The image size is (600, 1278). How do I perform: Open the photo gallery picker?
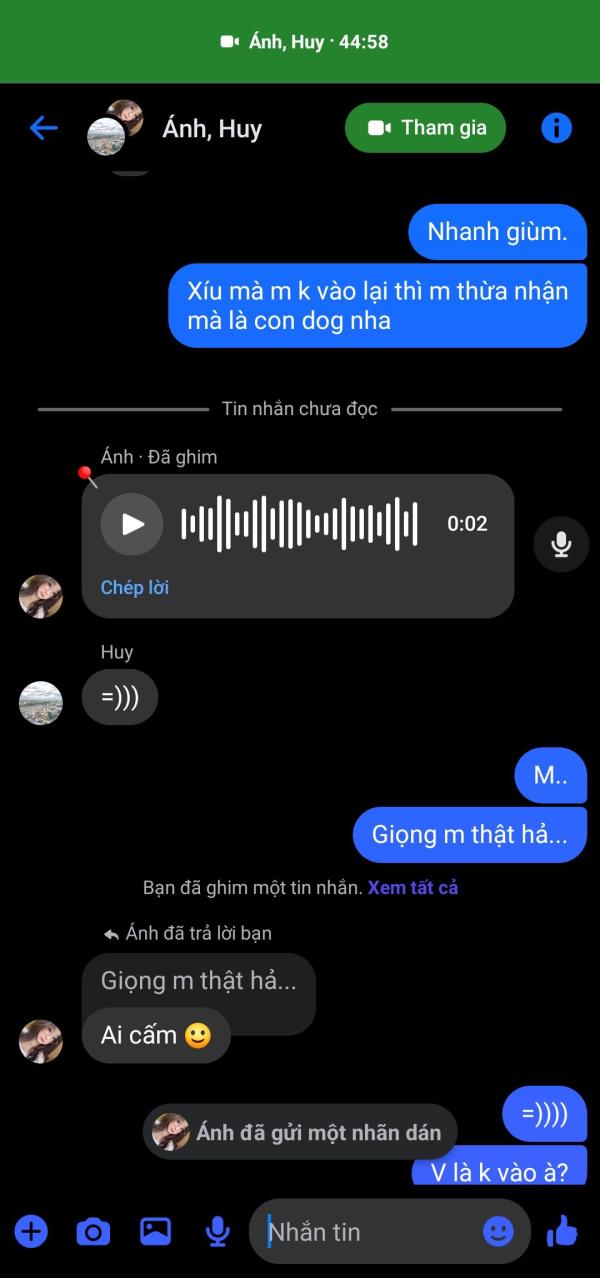pos(155,1231)
